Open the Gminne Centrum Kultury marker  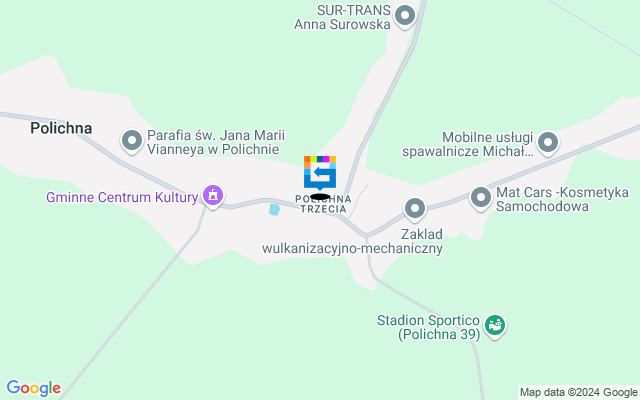point(212,196)
